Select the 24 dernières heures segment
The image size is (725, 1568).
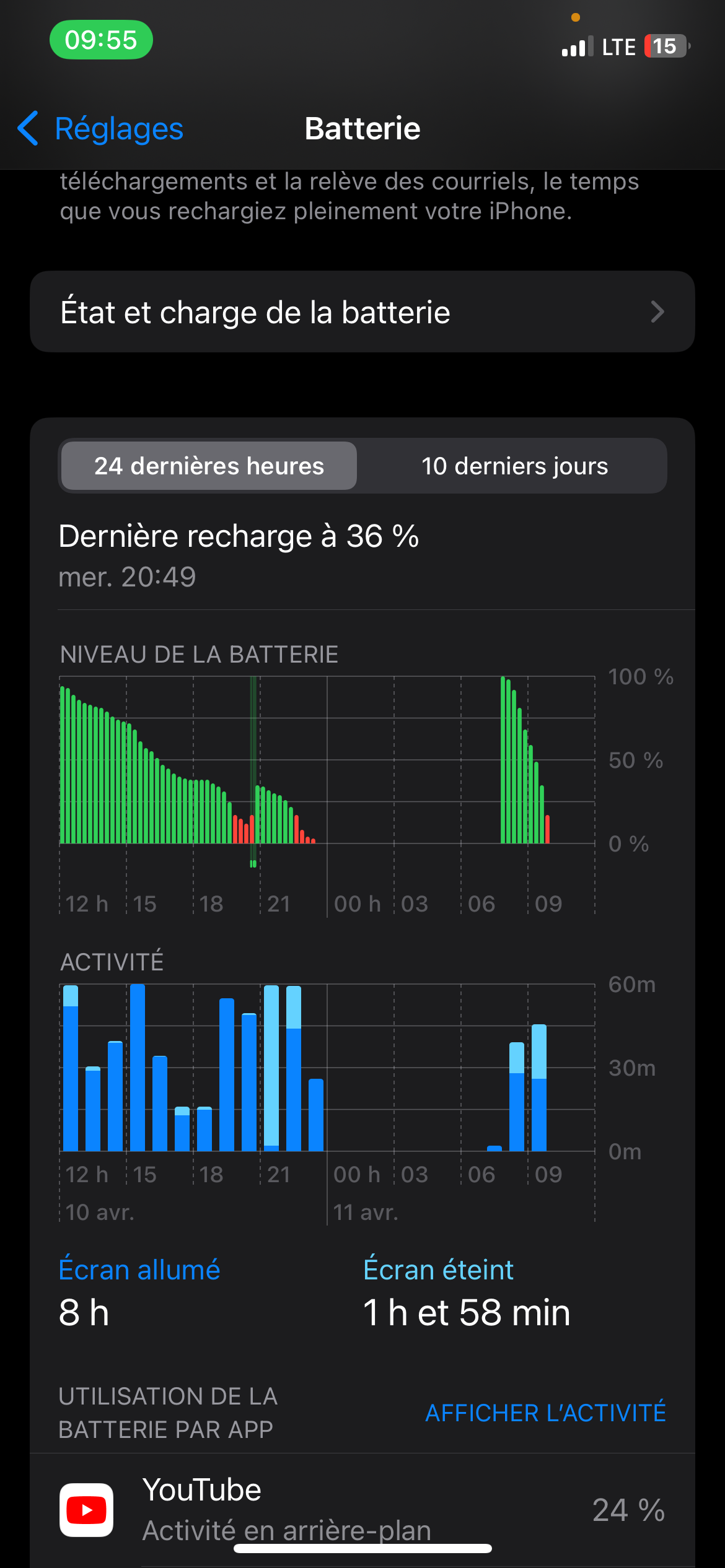click(209, 466)
